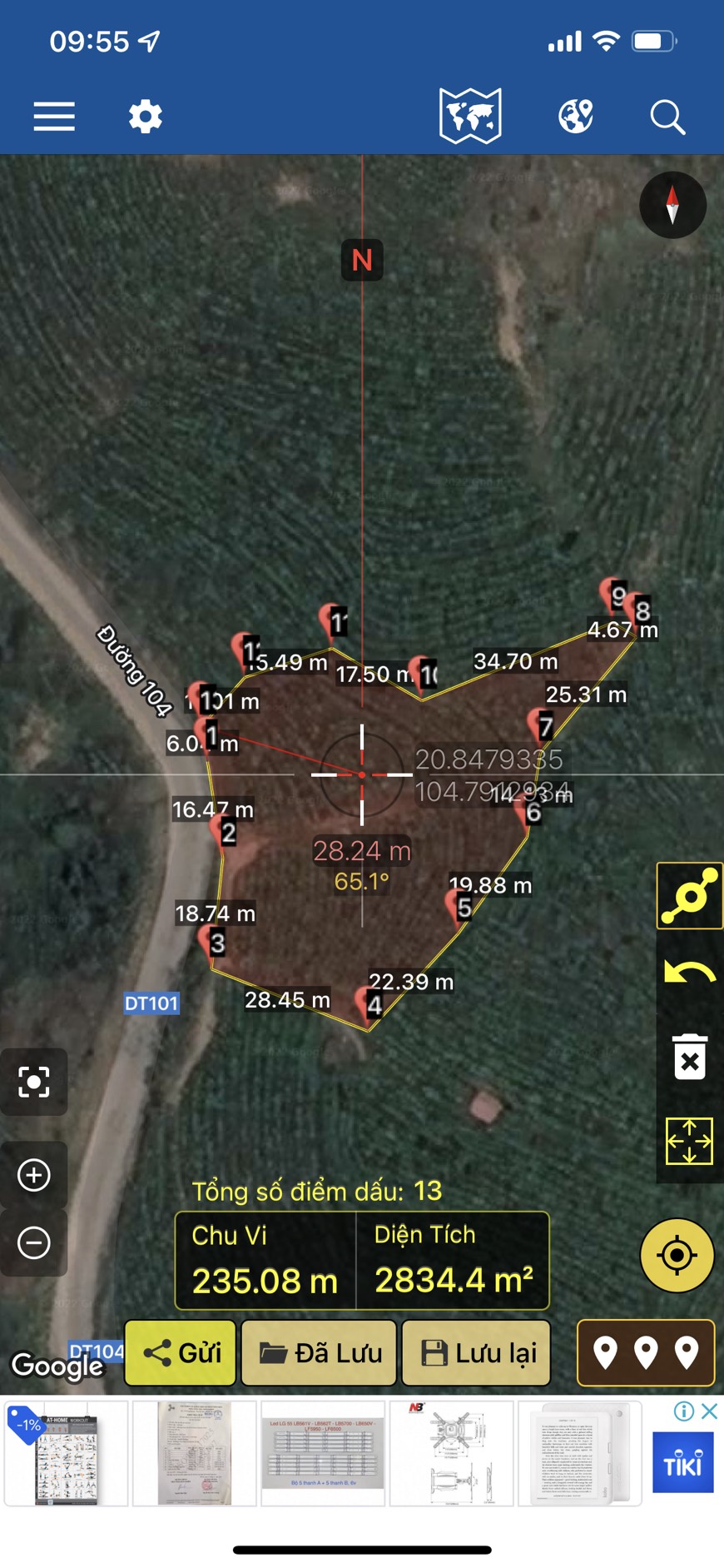Fit the polygon to screen

pos(689,1141)
